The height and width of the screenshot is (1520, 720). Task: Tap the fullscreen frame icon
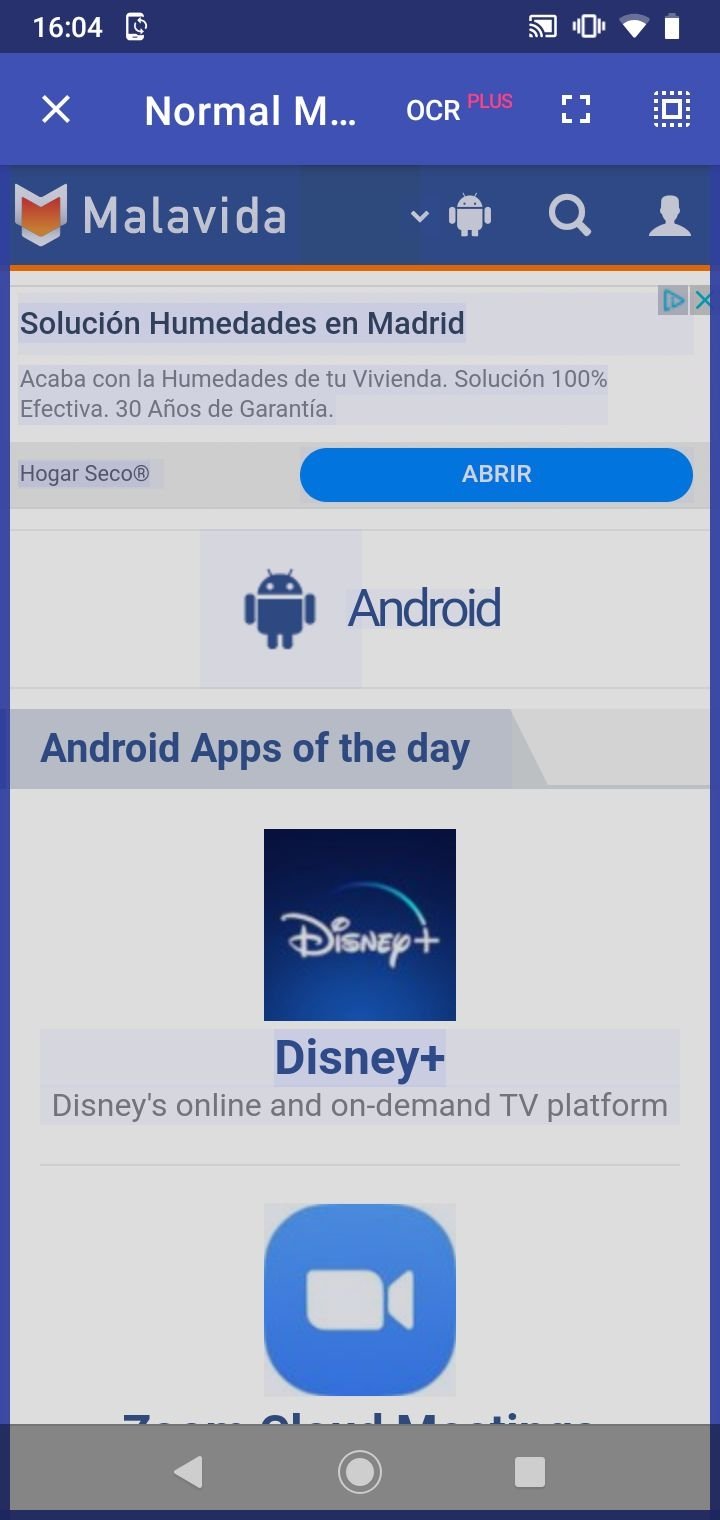click(576, 109)
